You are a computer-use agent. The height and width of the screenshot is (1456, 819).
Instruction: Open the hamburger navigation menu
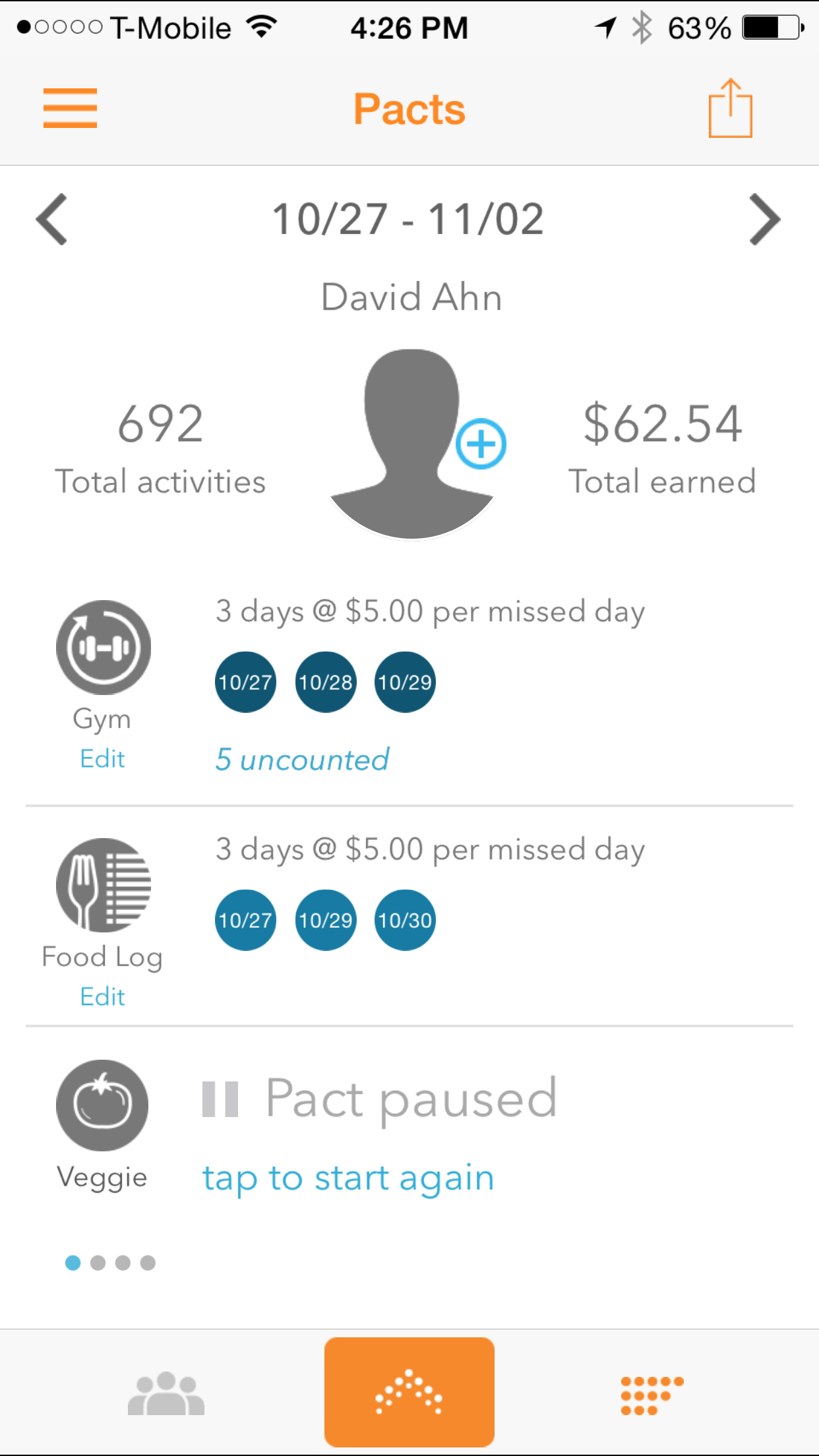pos(70,107)
